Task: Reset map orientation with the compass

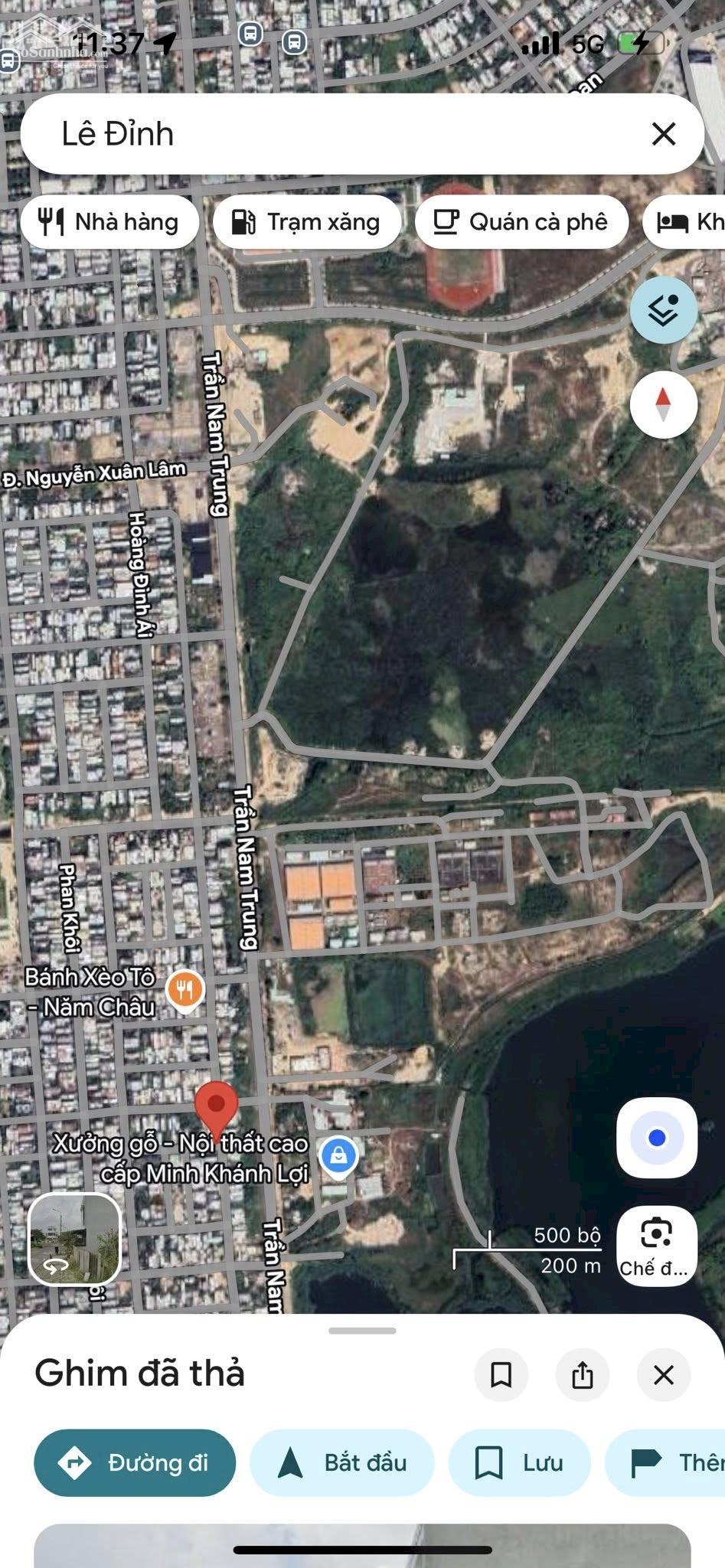Action: point(663,403)
